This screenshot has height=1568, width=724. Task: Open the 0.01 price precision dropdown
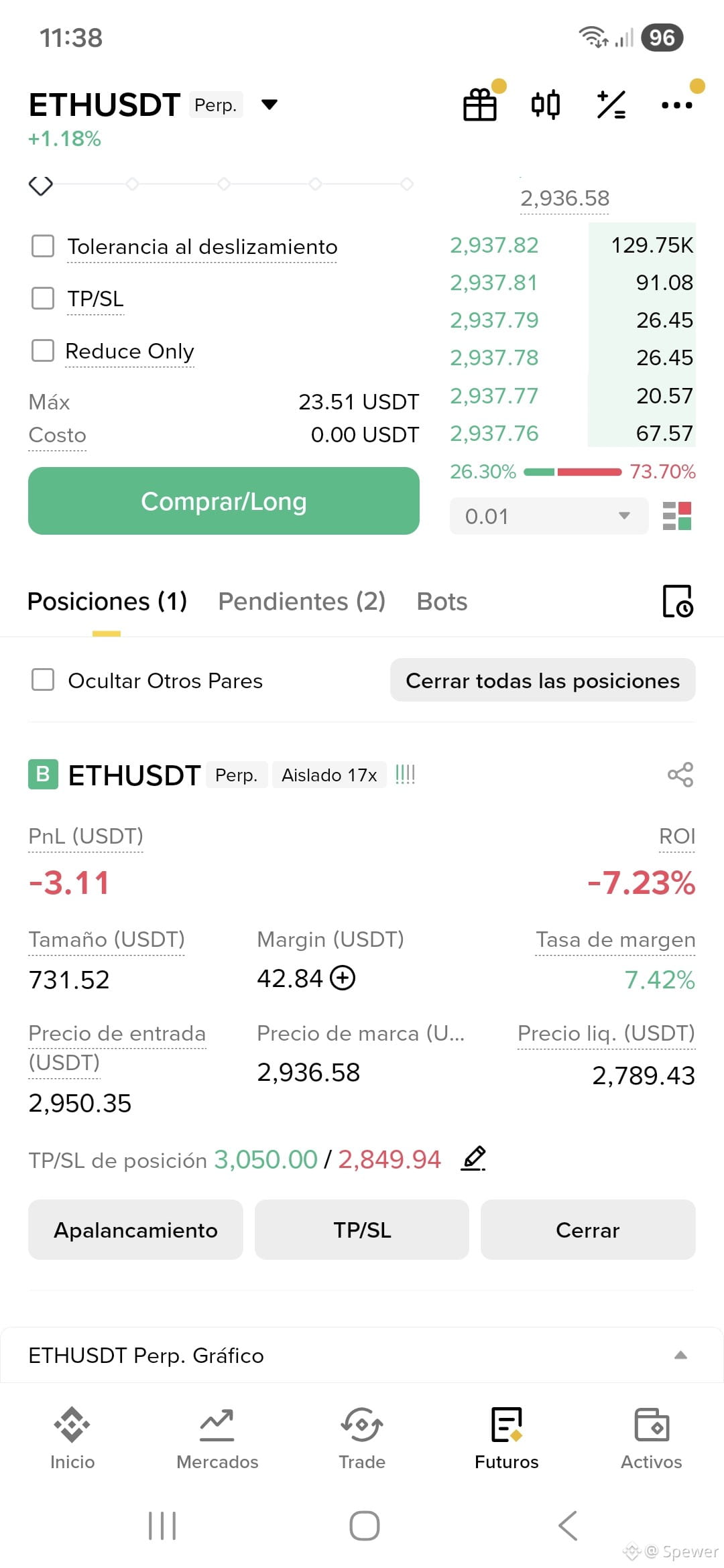pos(549,516)
